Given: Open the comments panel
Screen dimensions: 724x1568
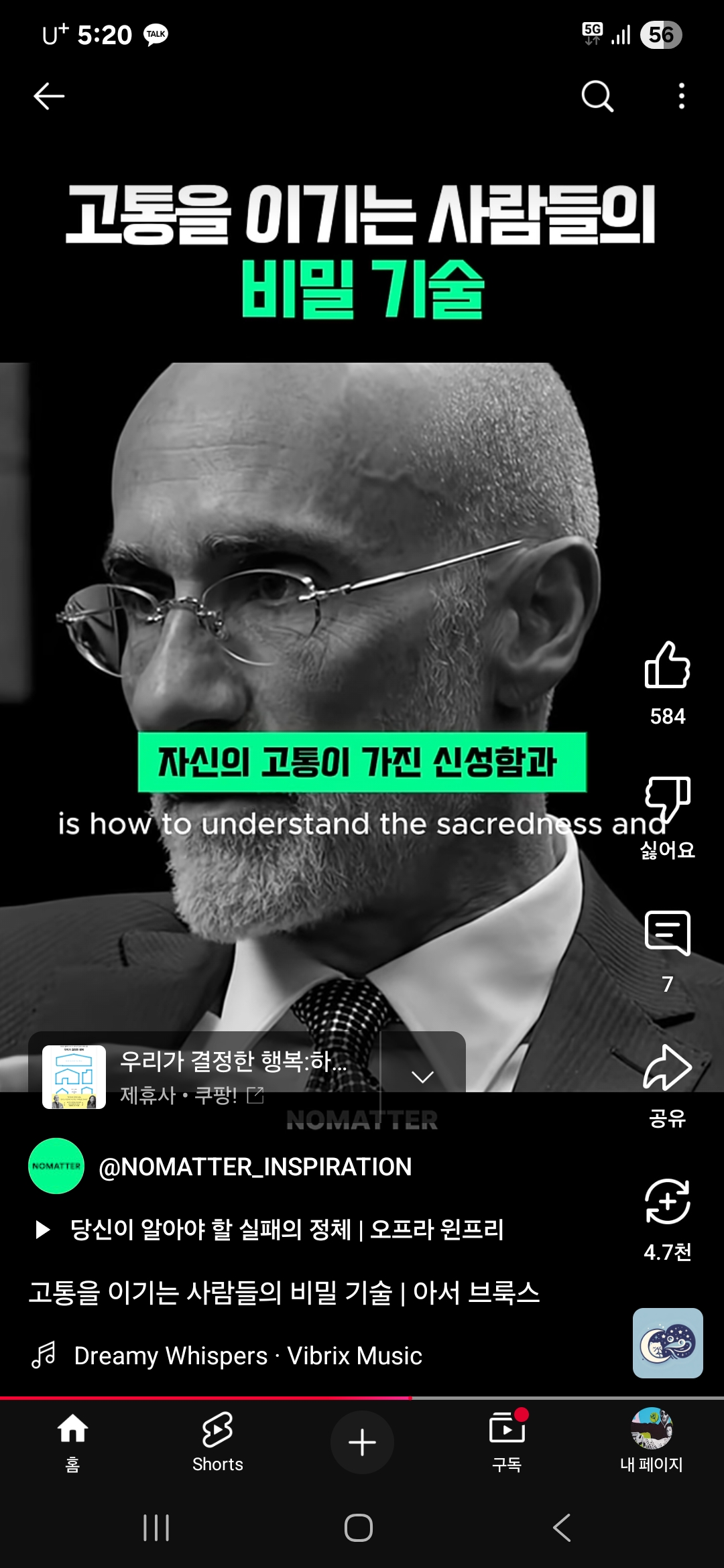Looking at the screenshot, I should pos(667,933).
